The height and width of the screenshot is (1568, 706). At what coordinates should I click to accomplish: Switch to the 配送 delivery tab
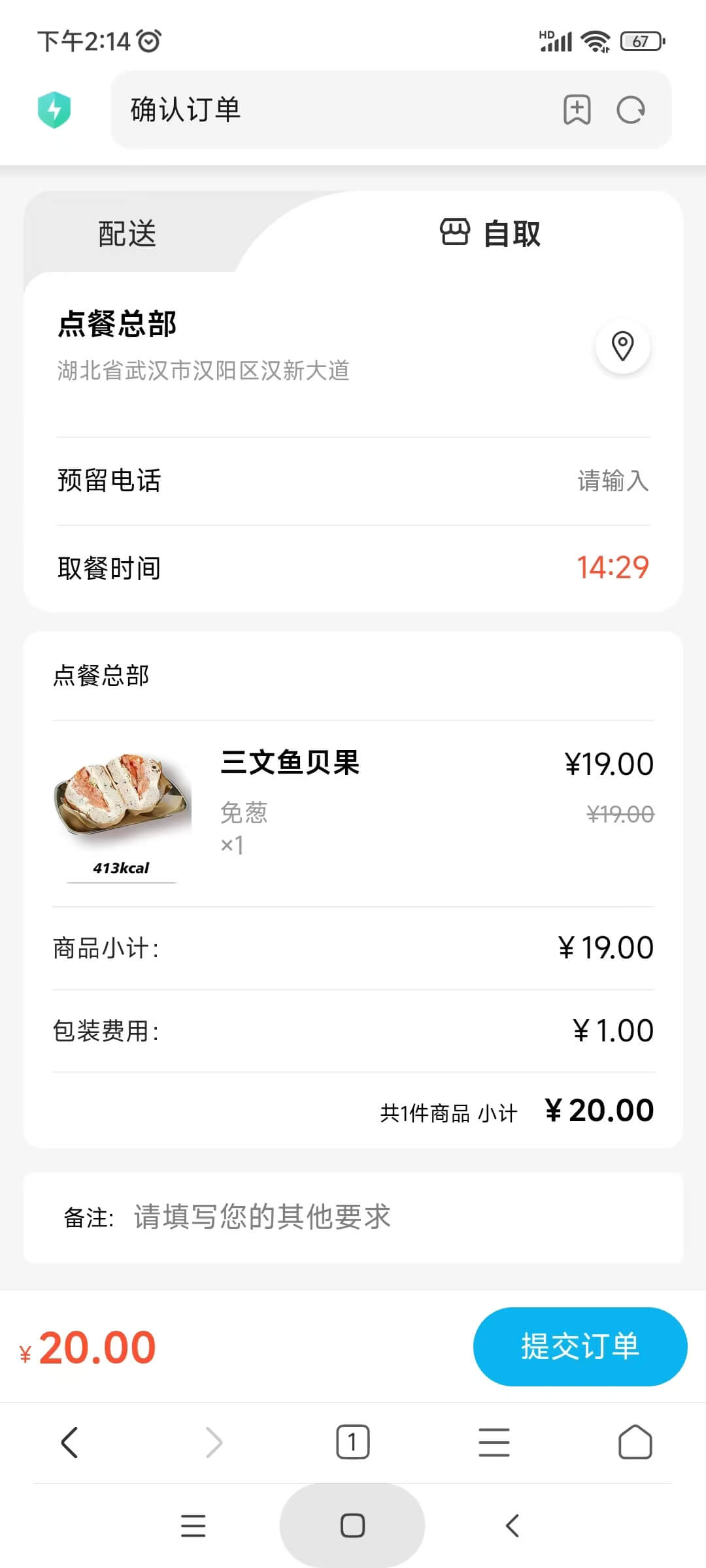[x=126, y=234]
